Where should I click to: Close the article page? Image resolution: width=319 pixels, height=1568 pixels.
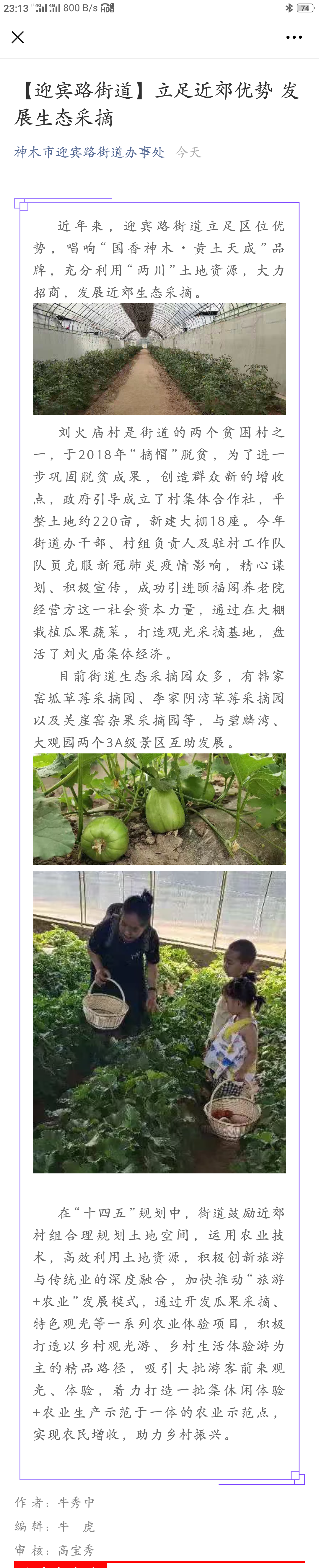tap(18, 37)
